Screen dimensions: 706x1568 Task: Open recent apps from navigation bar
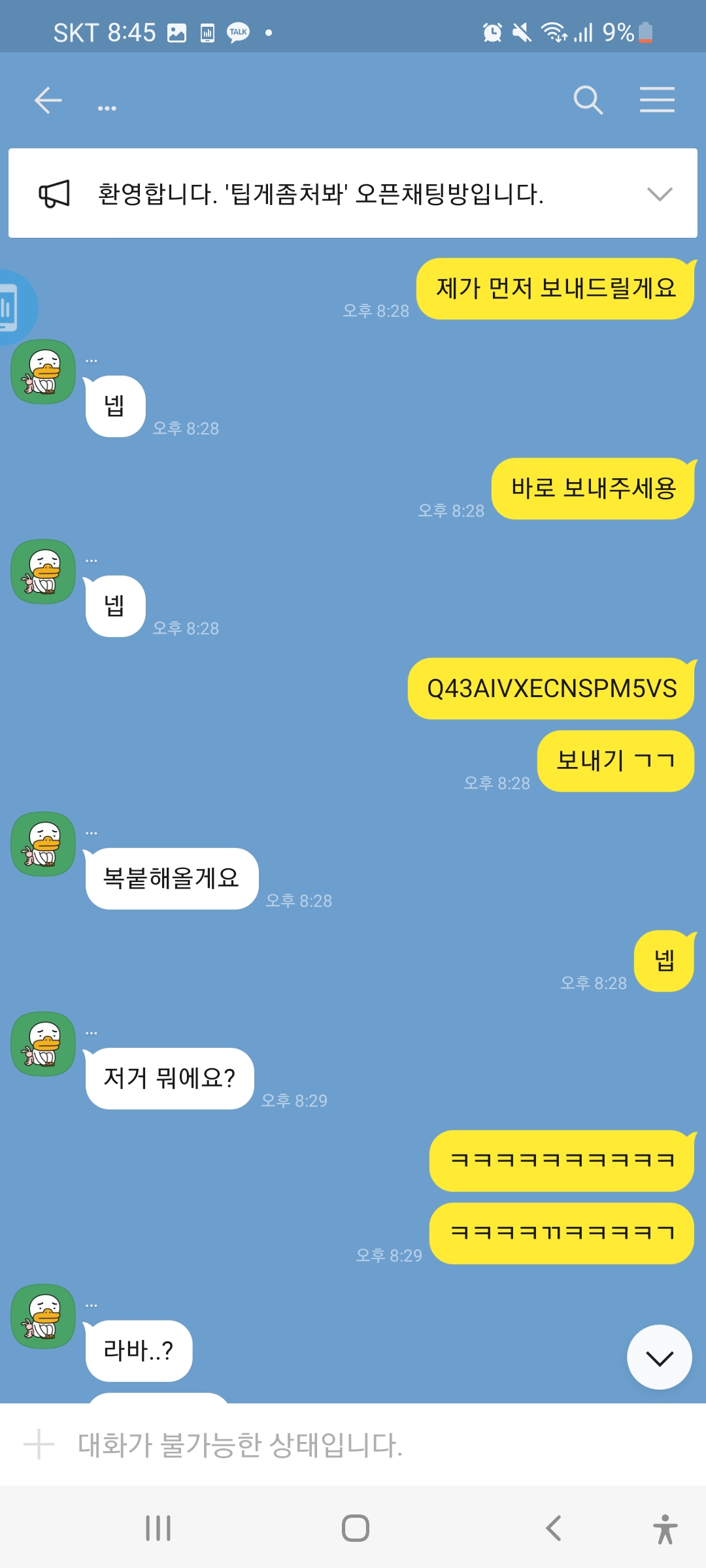[158, 1528]
